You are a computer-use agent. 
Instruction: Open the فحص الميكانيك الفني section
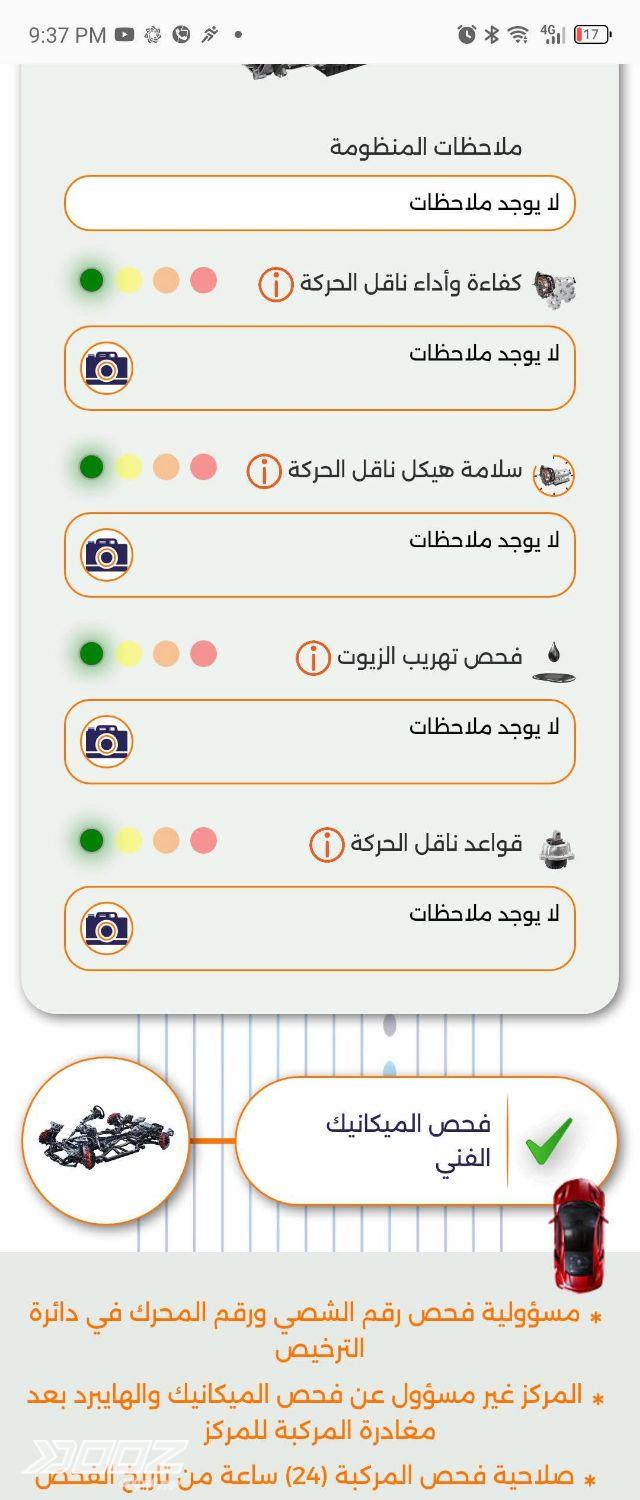[425, 1140]
